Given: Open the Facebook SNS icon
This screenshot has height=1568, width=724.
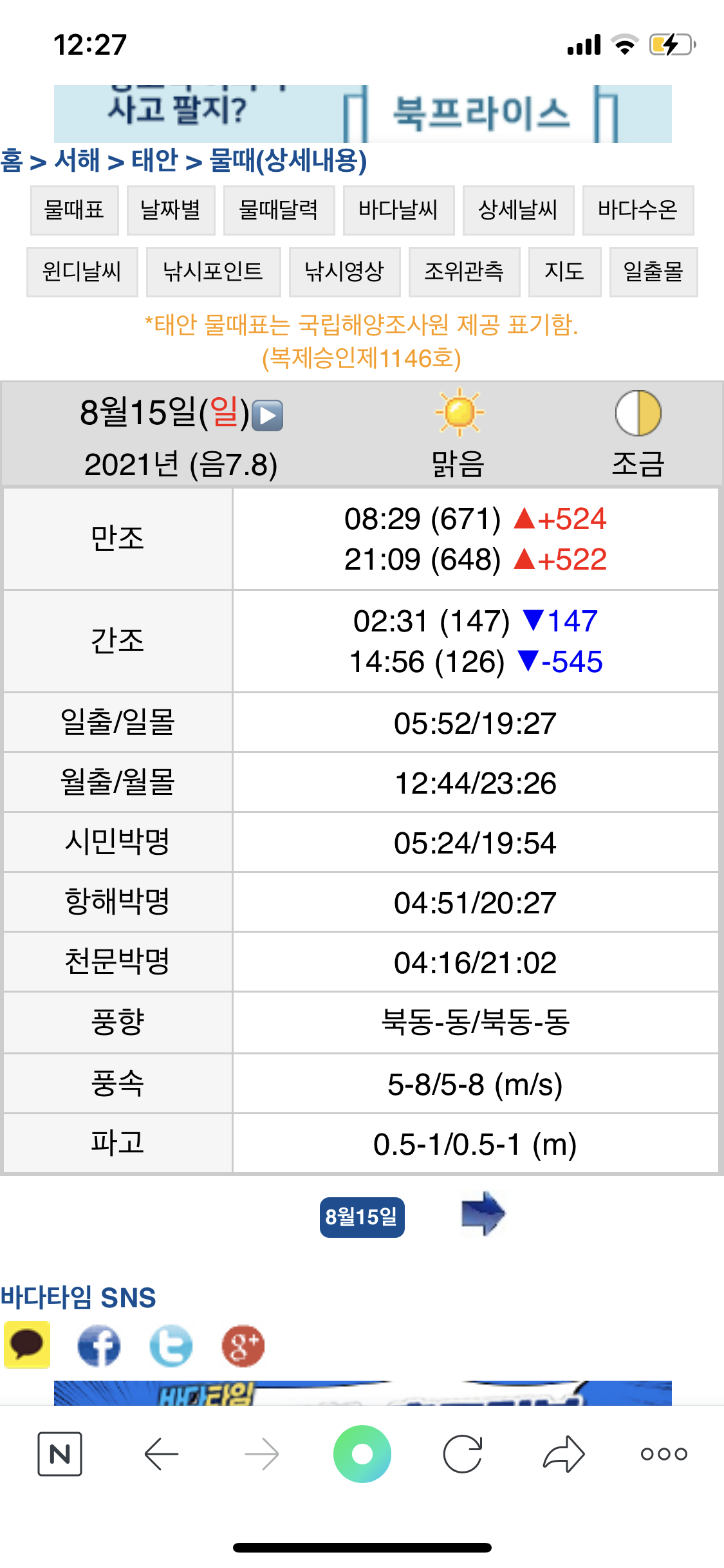Looking at the screenshot, I should click(x=98, y=1346).
